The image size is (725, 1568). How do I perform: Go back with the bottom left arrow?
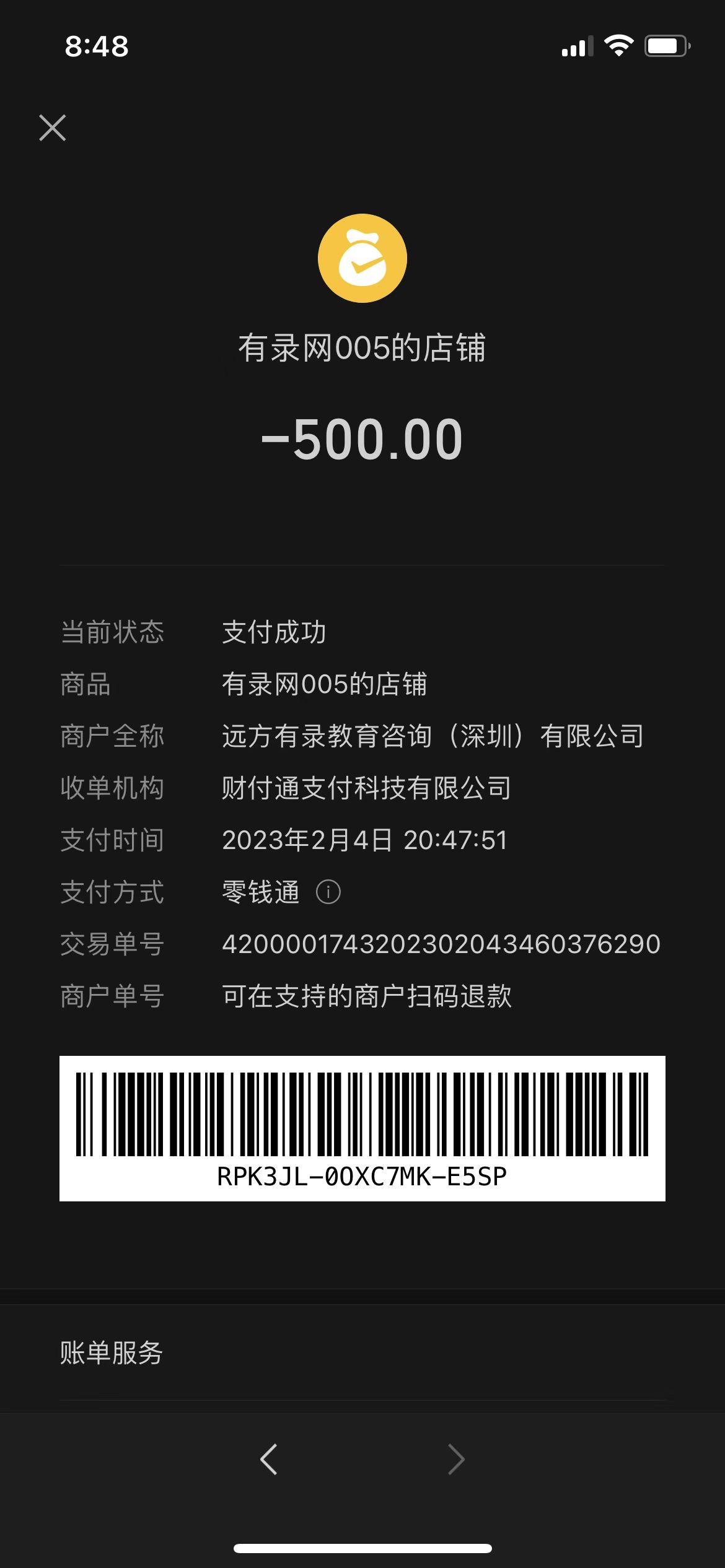[268, 1460]
